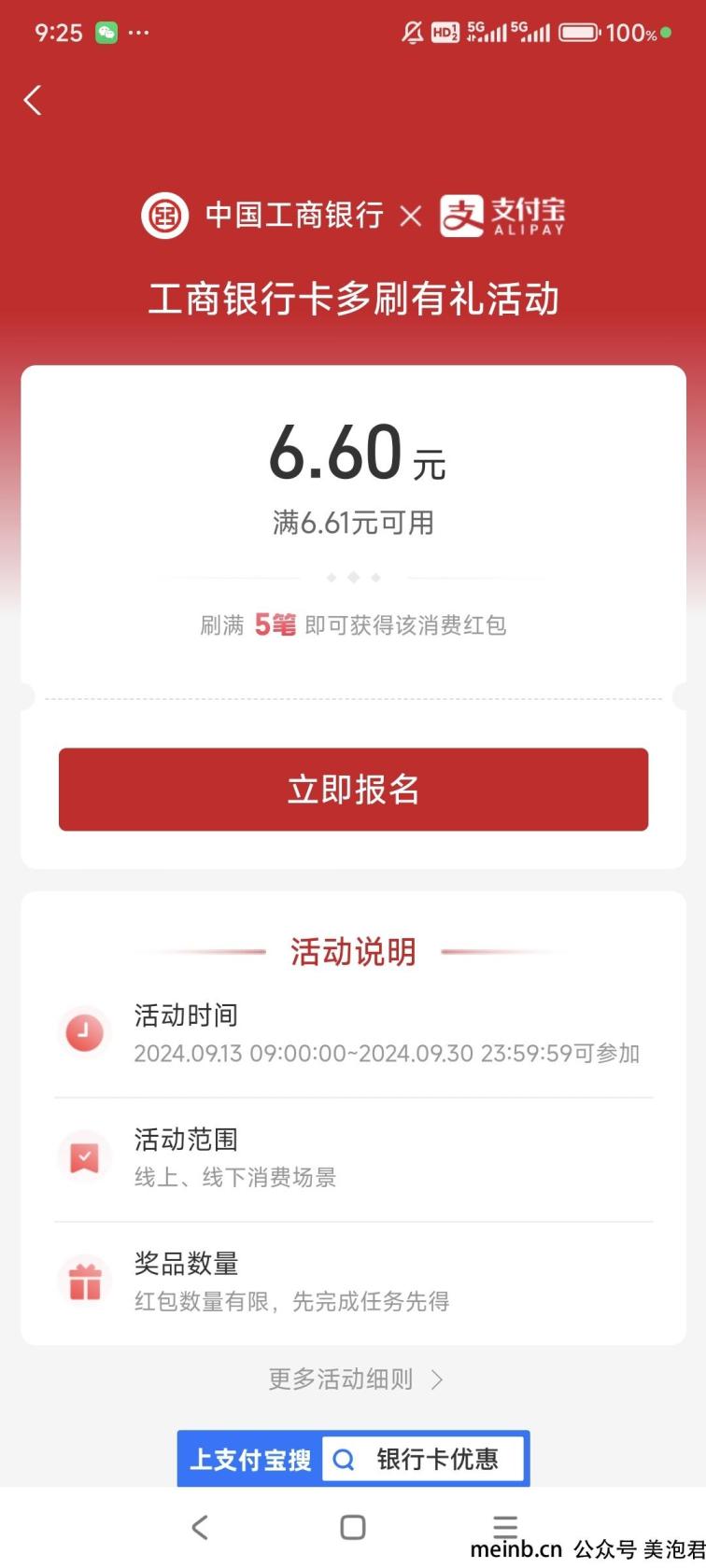Go back using the top-left arrow

click(x=33, y=100)
